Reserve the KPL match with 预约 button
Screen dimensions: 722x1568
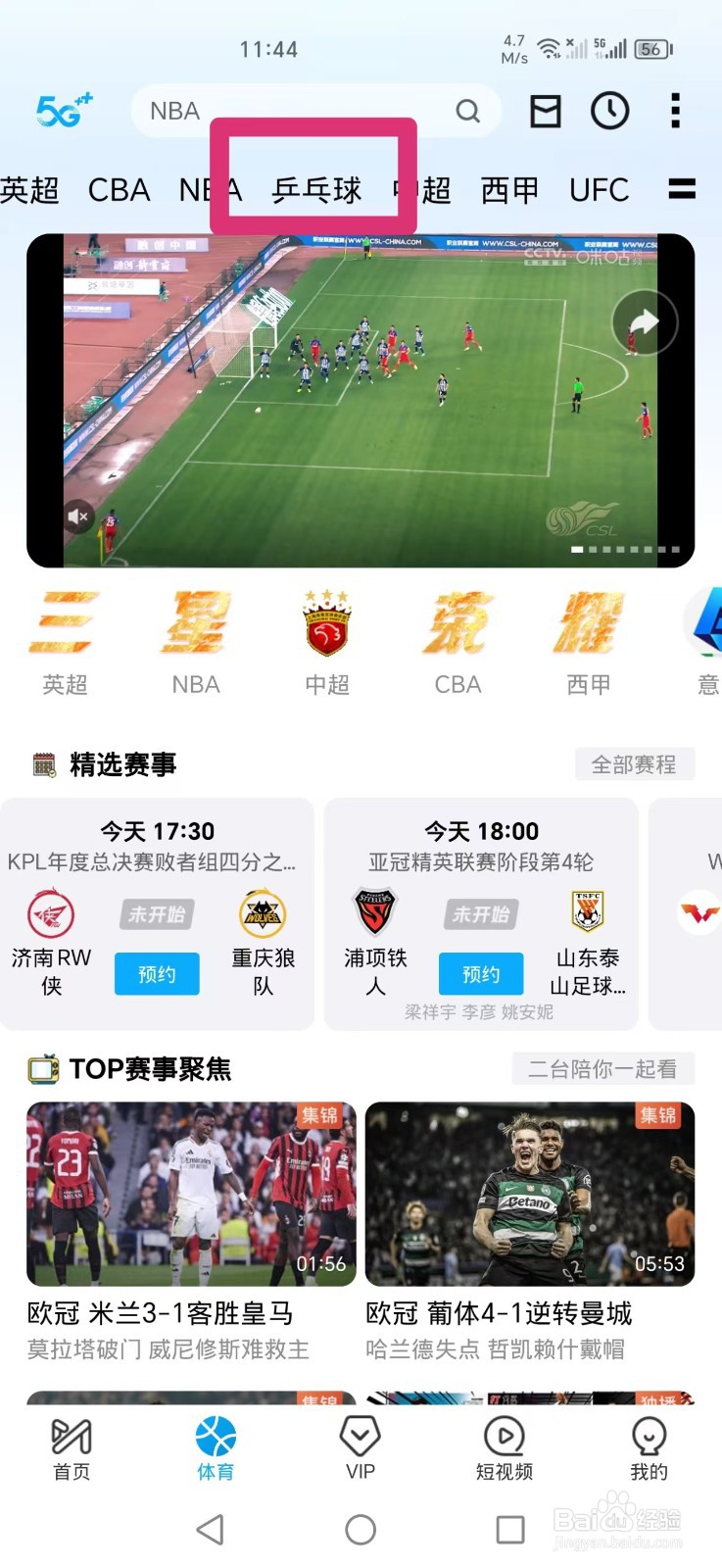click(156, 974)
